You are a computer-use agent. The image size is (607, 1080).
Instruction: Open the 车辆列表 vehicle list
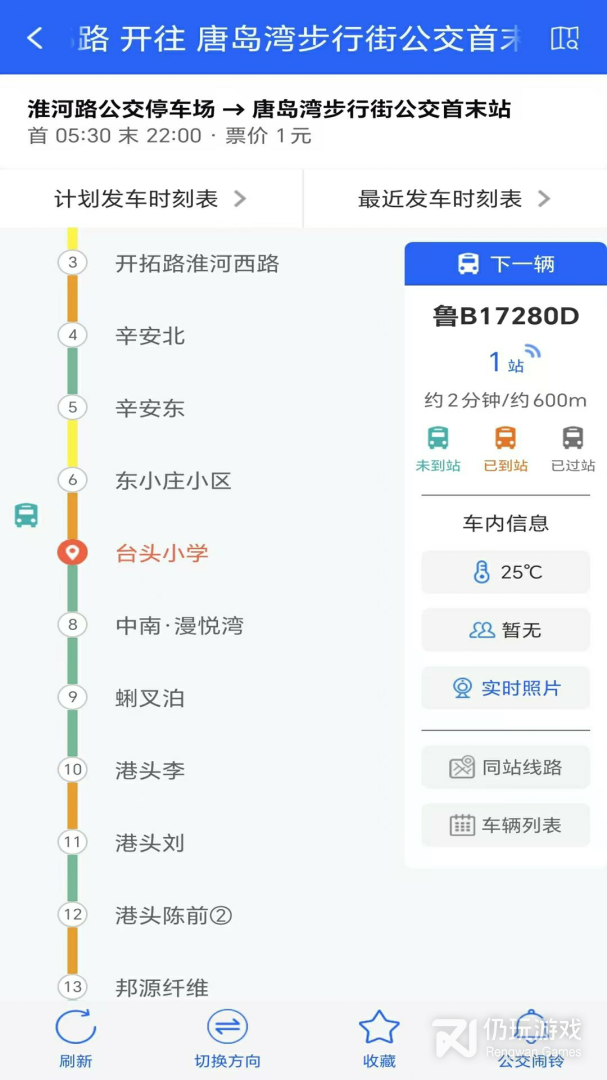506,825
